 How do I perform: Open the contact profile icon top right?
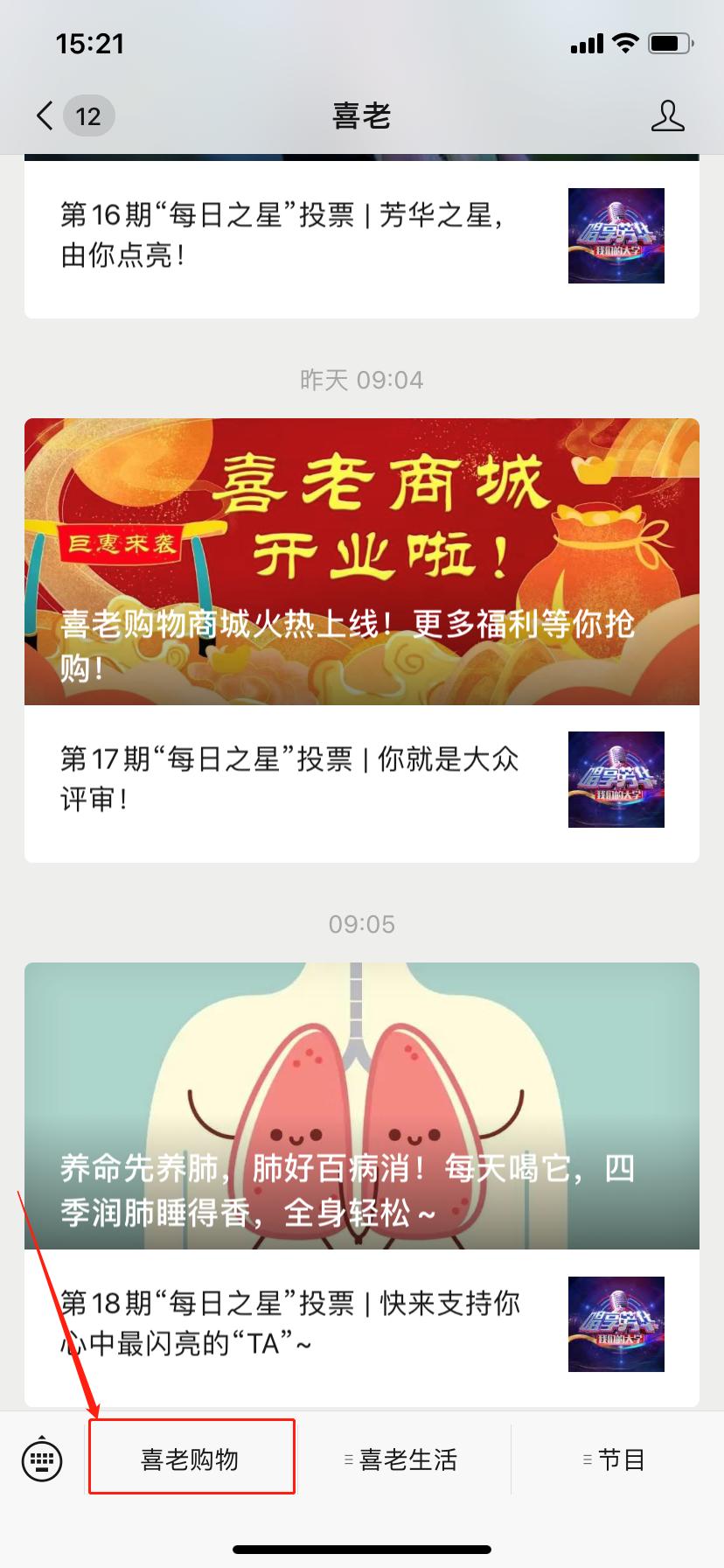(668, 116)
